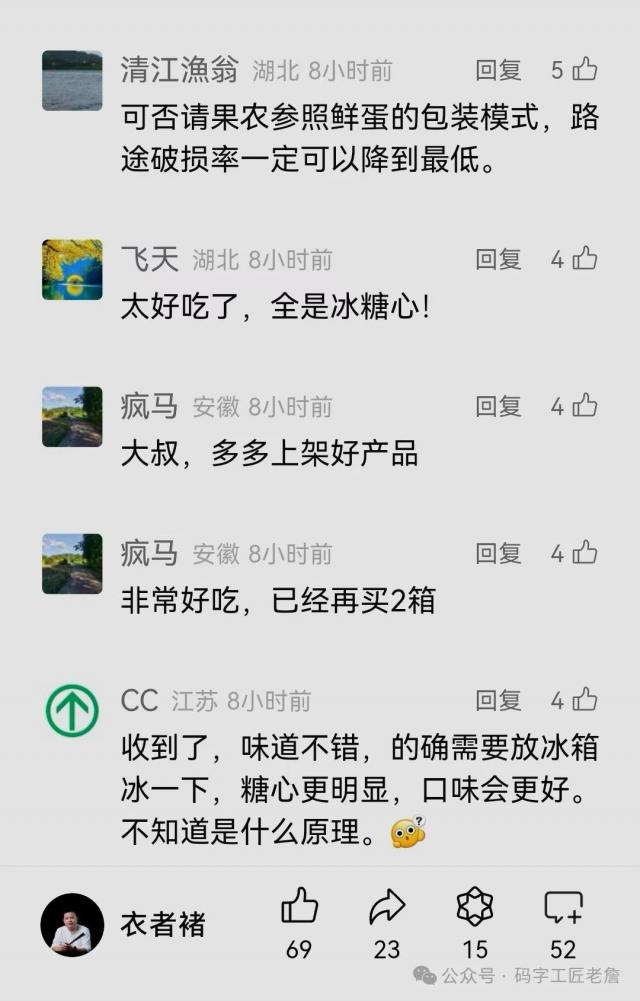Write a comment via the 52 comments icon
This screenshot has width=640, height=1001.
pyautogui.click(x=563, y=908)
